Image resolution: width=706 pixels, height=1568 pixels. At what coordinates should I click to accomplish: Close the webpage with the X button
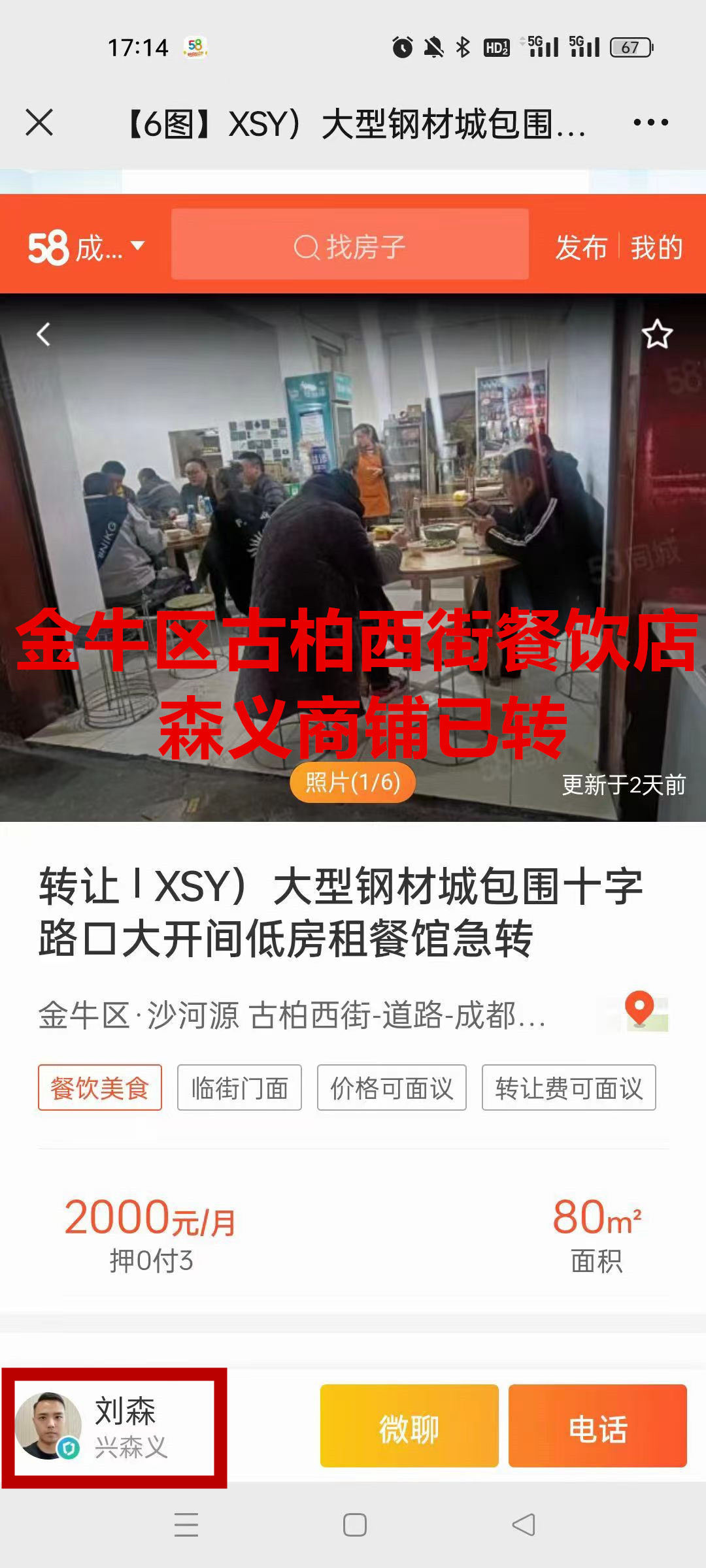39,122
